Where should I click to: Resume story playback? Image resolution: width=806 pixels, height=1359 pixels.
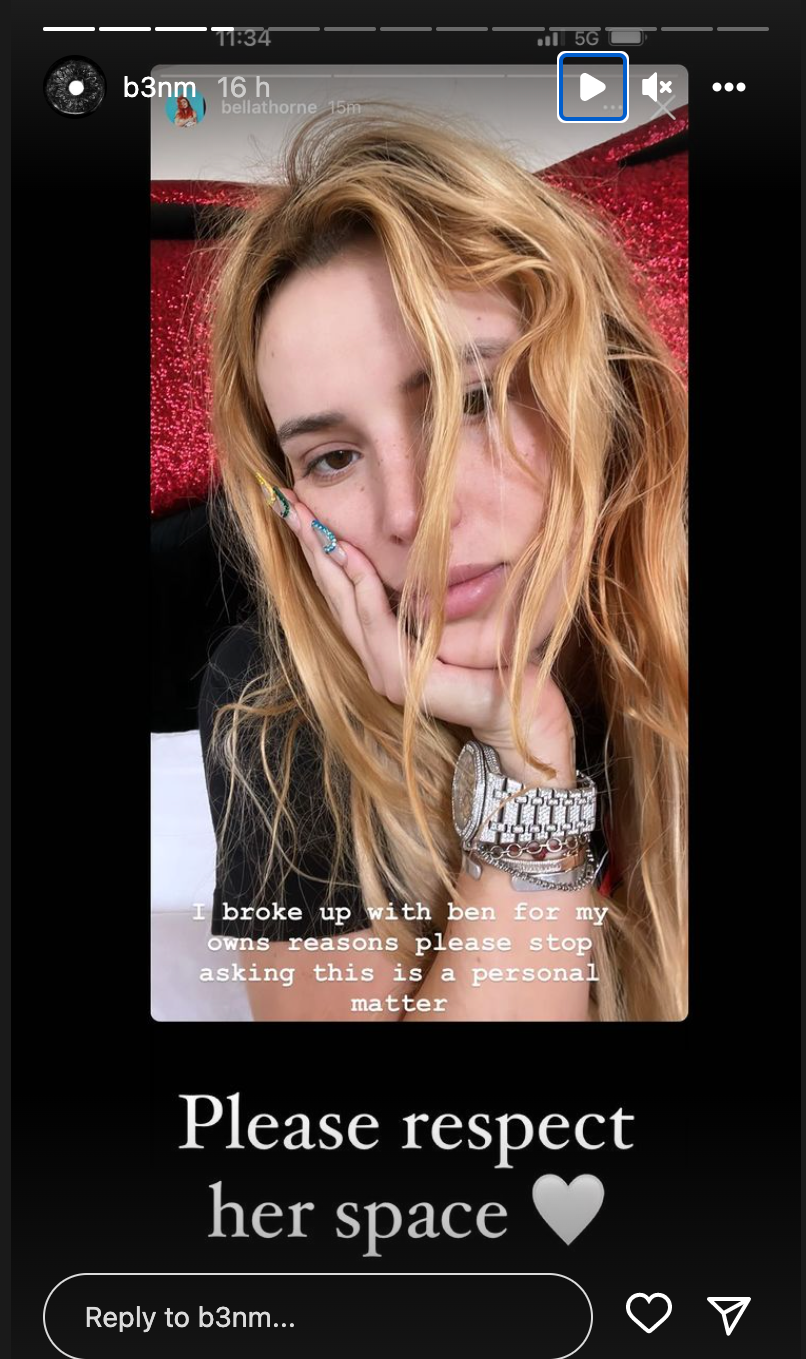pos(592,87)
